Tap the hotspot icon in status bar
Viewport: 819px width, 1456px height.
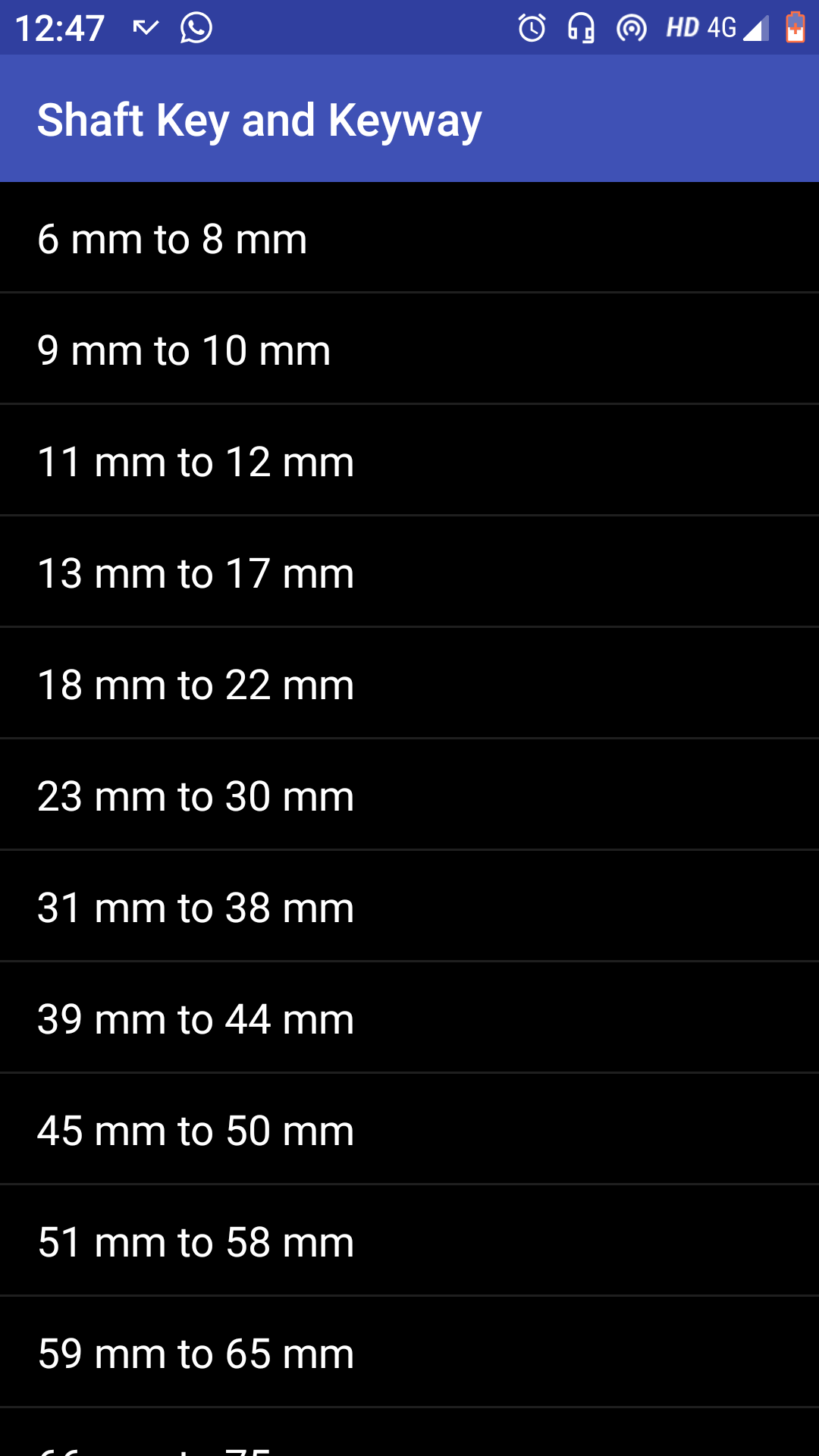coord(631,27)
